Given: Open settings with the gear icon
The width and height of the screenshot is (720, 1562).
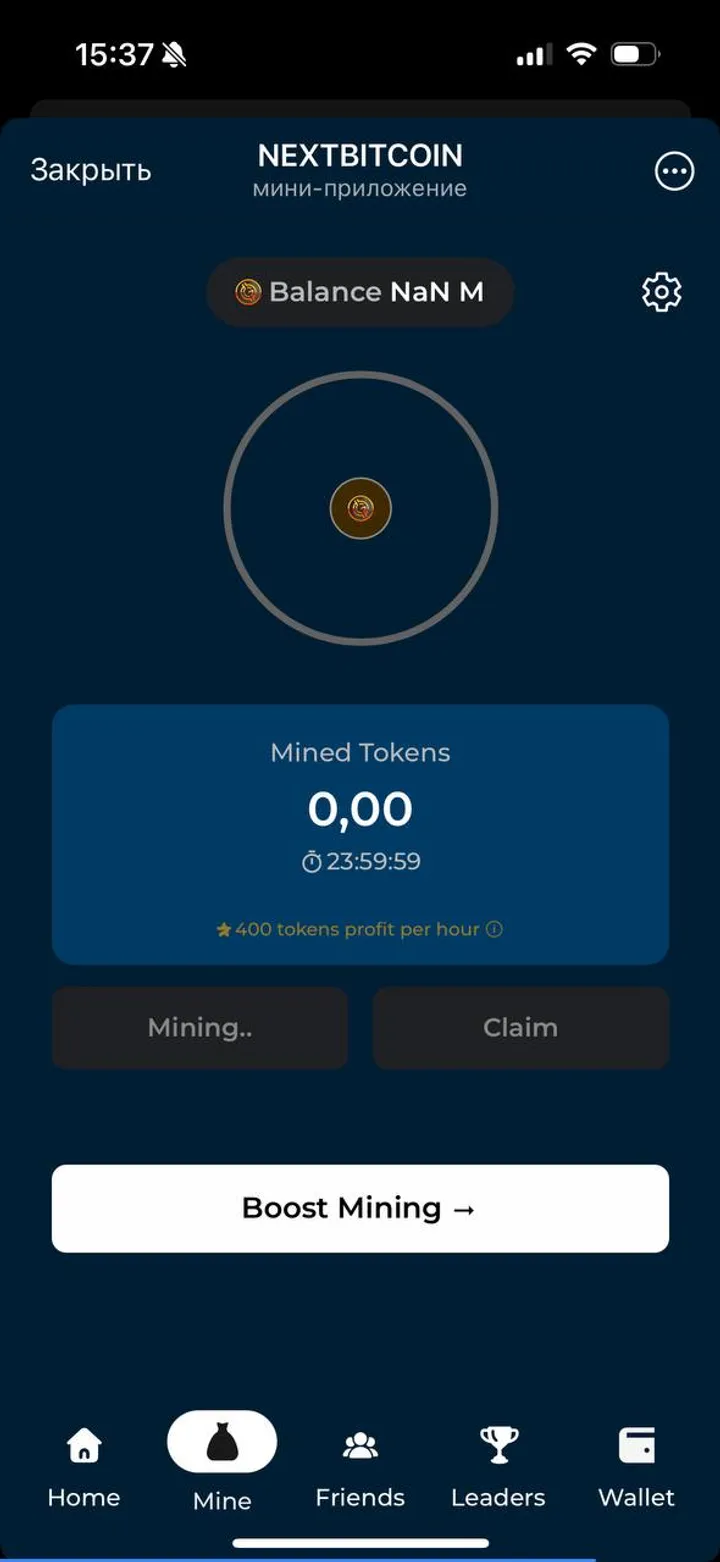Looking at the screenshot, I should coord(659,292).
